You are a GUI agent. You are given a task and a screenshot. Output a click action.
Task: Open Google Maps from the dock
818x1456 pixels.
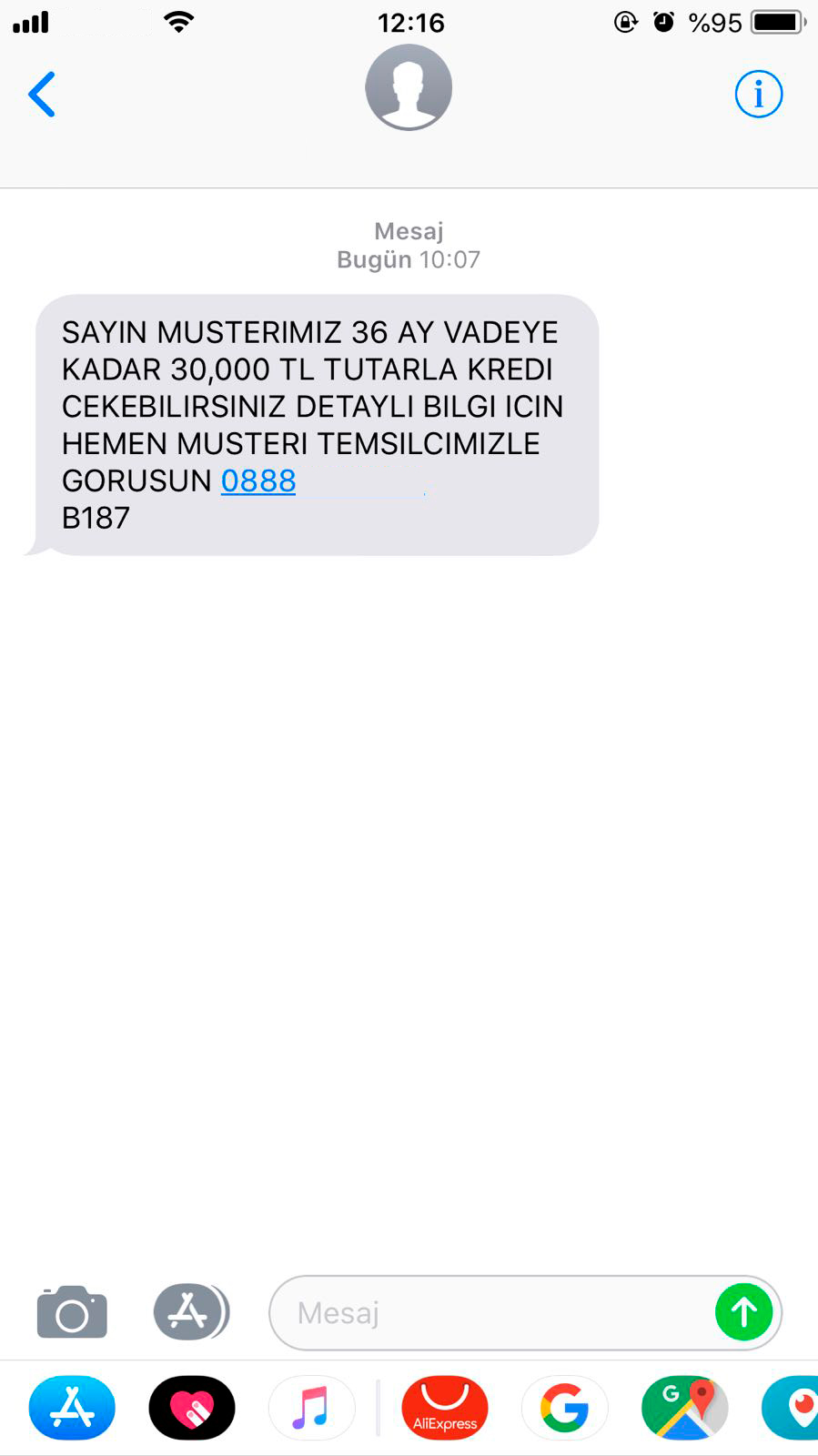pos(683,1407)
